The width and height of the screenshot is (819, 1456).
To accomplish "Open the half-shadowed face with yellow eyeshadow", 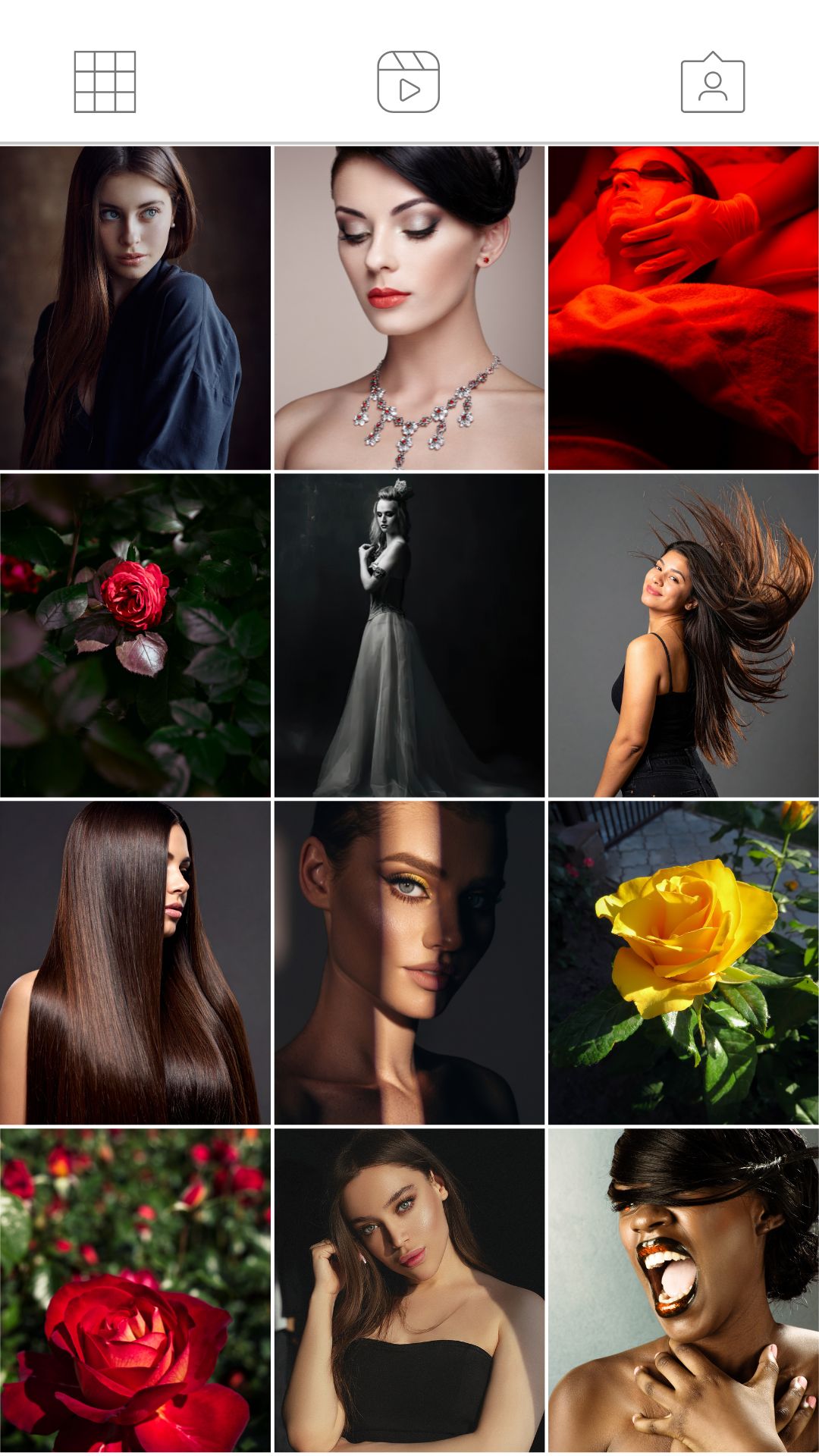I will (x=409, y=963).
